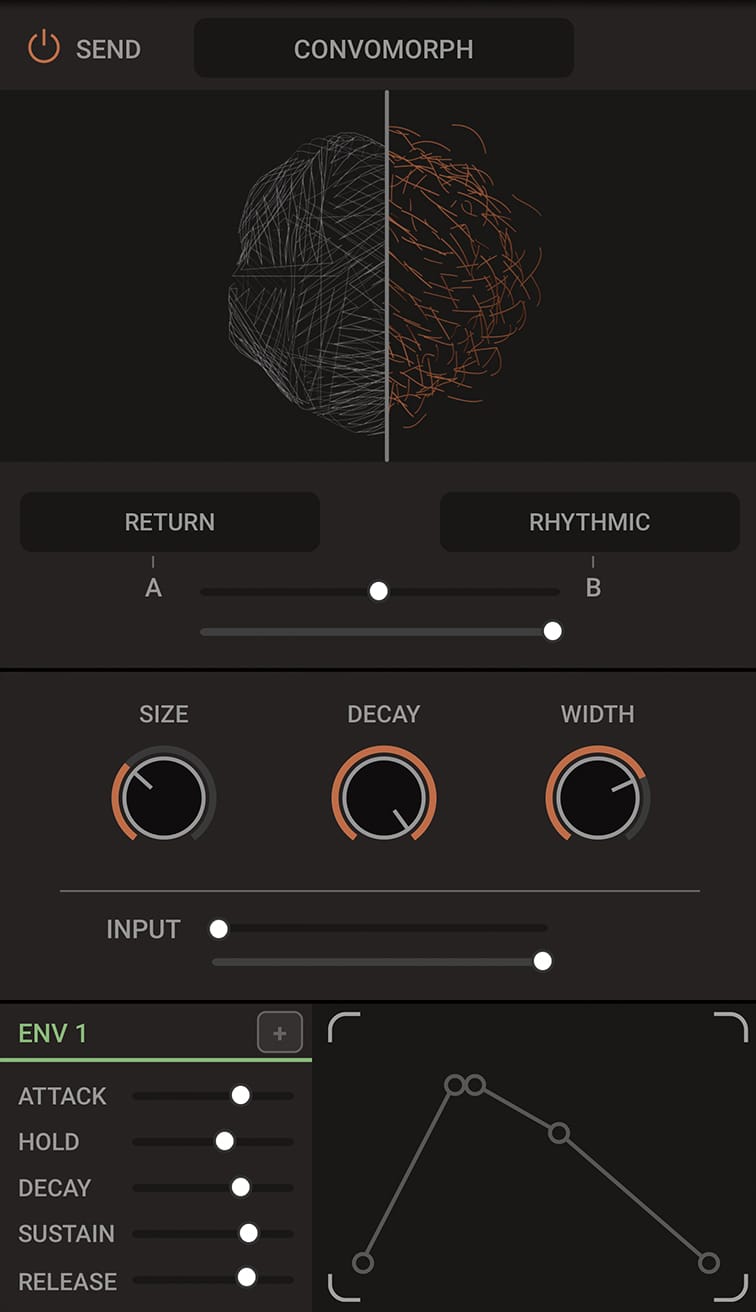756x1312 pixels.
Task: Open the RETURN impulse selector for A
Action: [x=169, y=522]
